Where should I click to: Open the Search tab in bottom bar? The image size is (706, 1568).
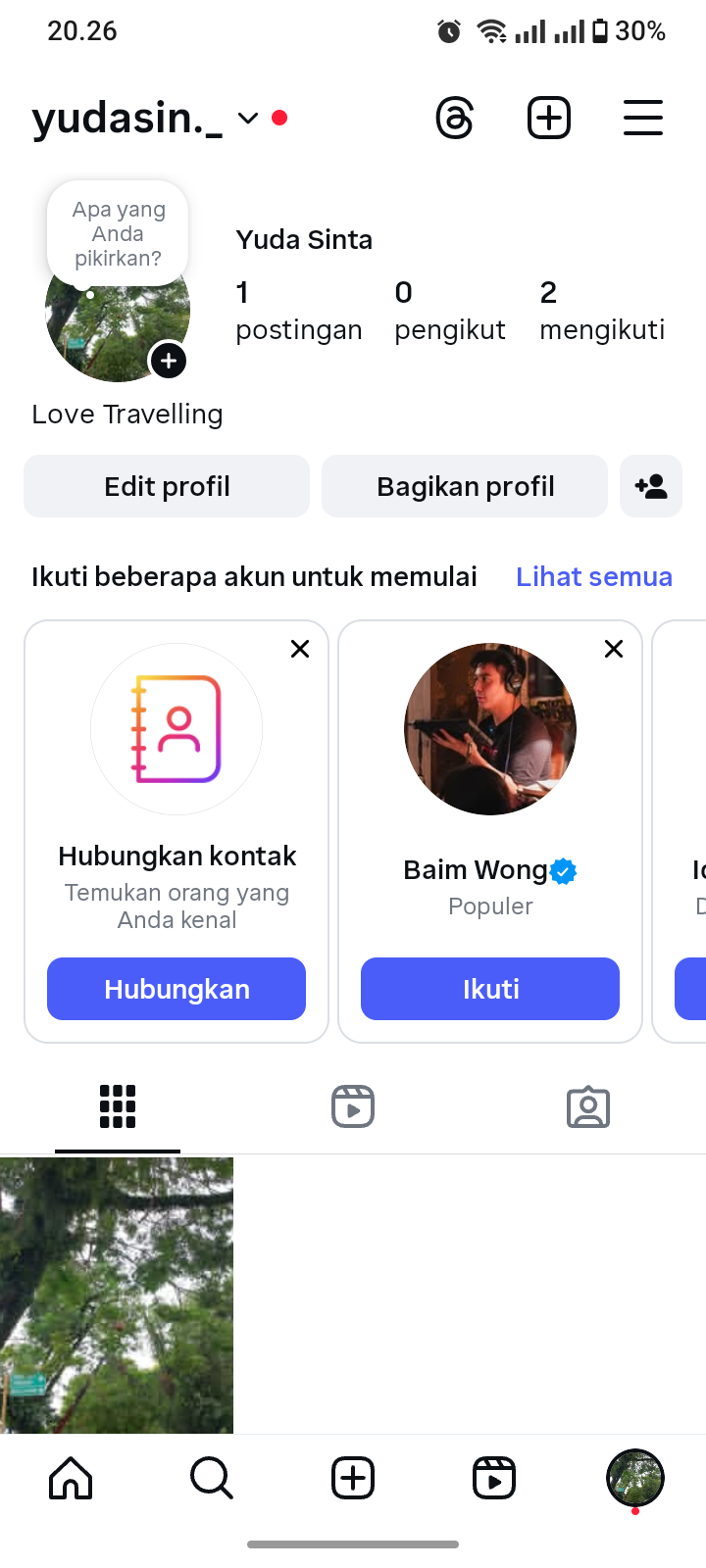[212, 1478]
